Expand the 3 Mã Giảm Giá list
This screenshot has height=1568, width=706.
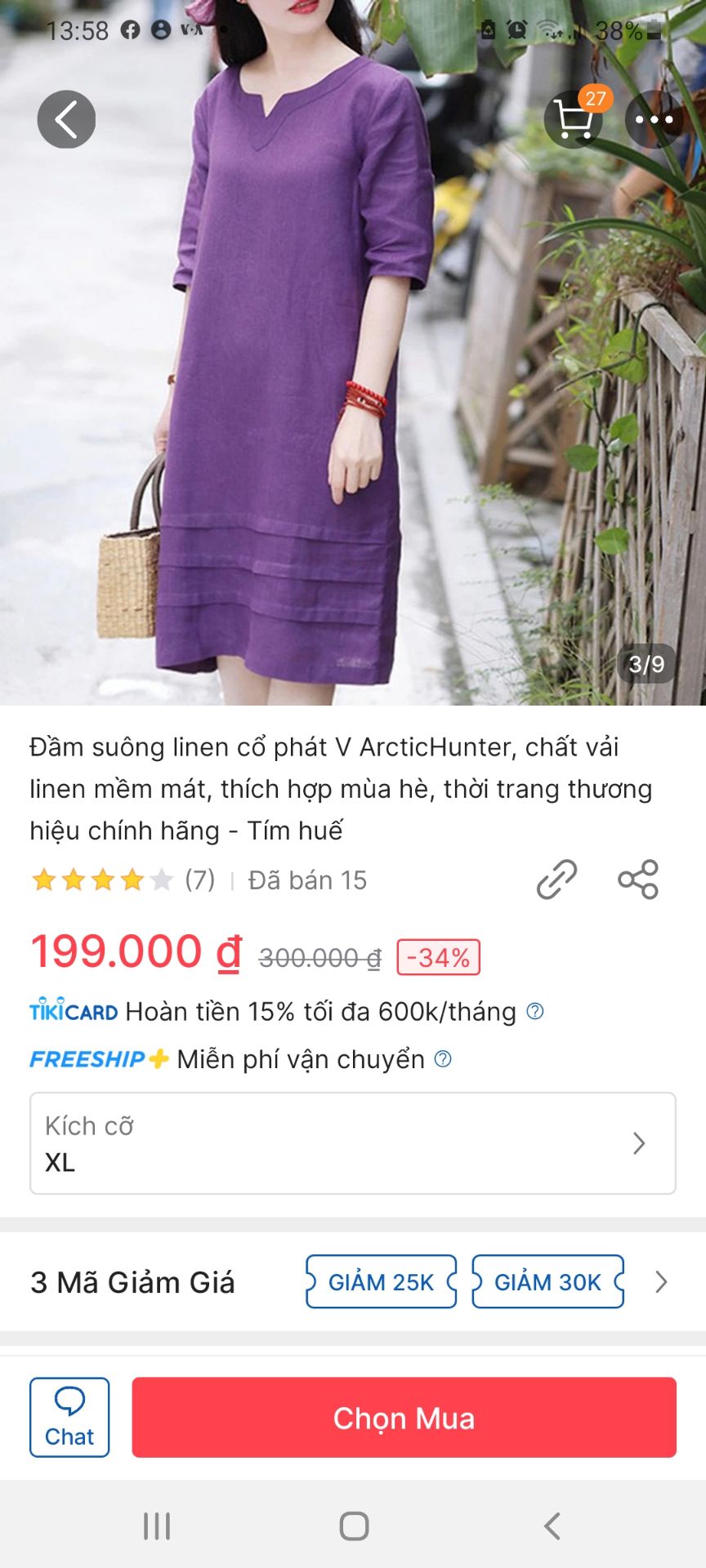[661, 1281]
